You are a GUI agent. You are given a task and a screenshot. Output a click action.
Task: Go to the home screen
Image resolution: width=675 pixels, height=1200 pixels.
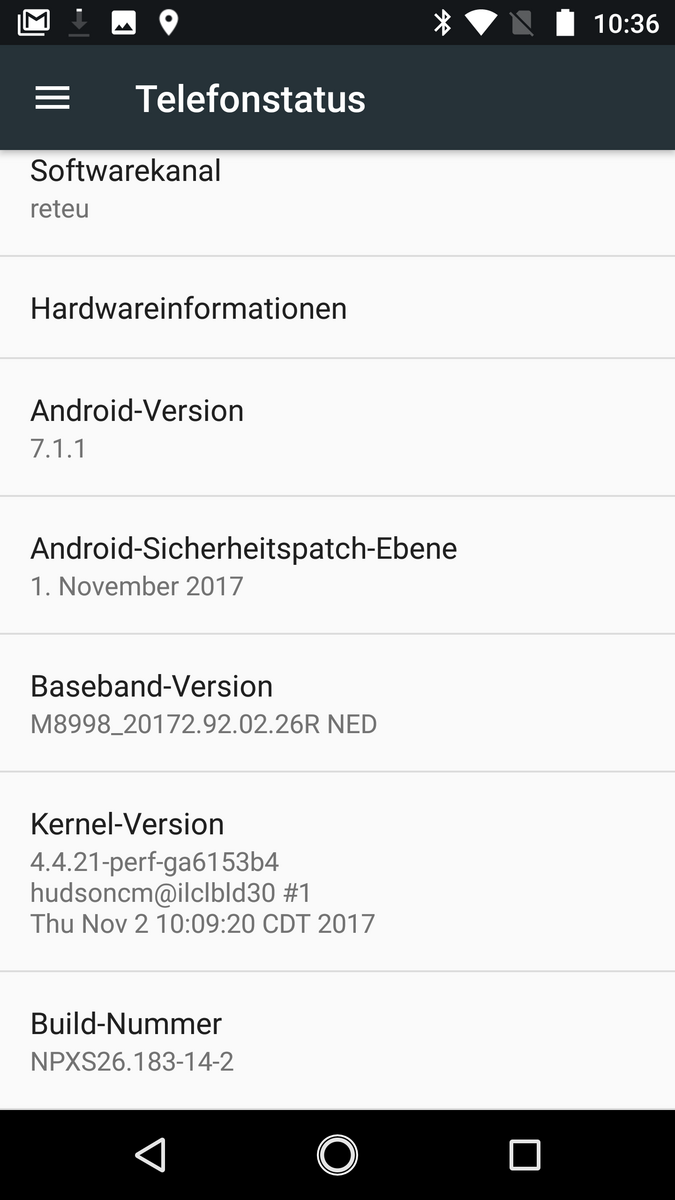(337, 1155)
